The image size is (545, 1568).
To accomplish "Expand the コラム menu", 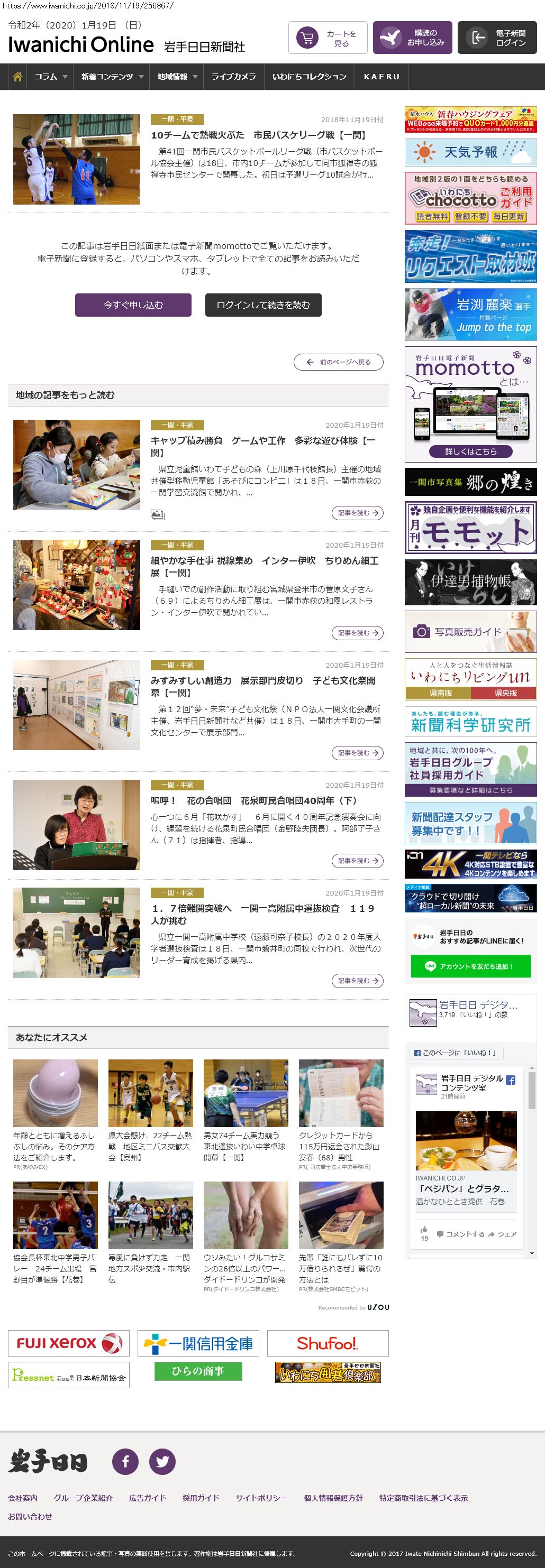I will click(x=50, y=77).
